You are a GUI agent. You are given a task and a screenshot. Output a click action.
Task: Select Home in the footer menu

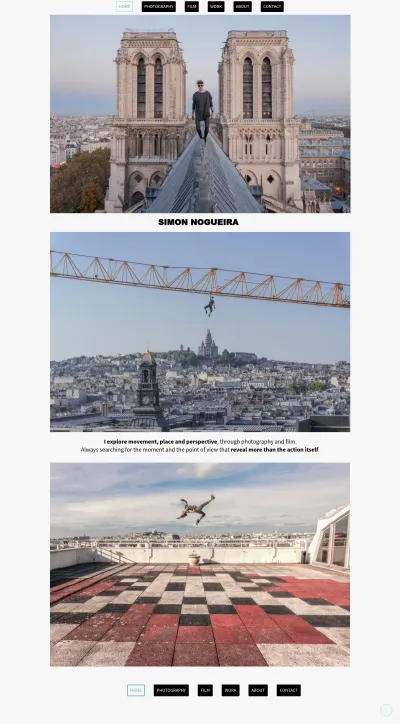point(136,690)
